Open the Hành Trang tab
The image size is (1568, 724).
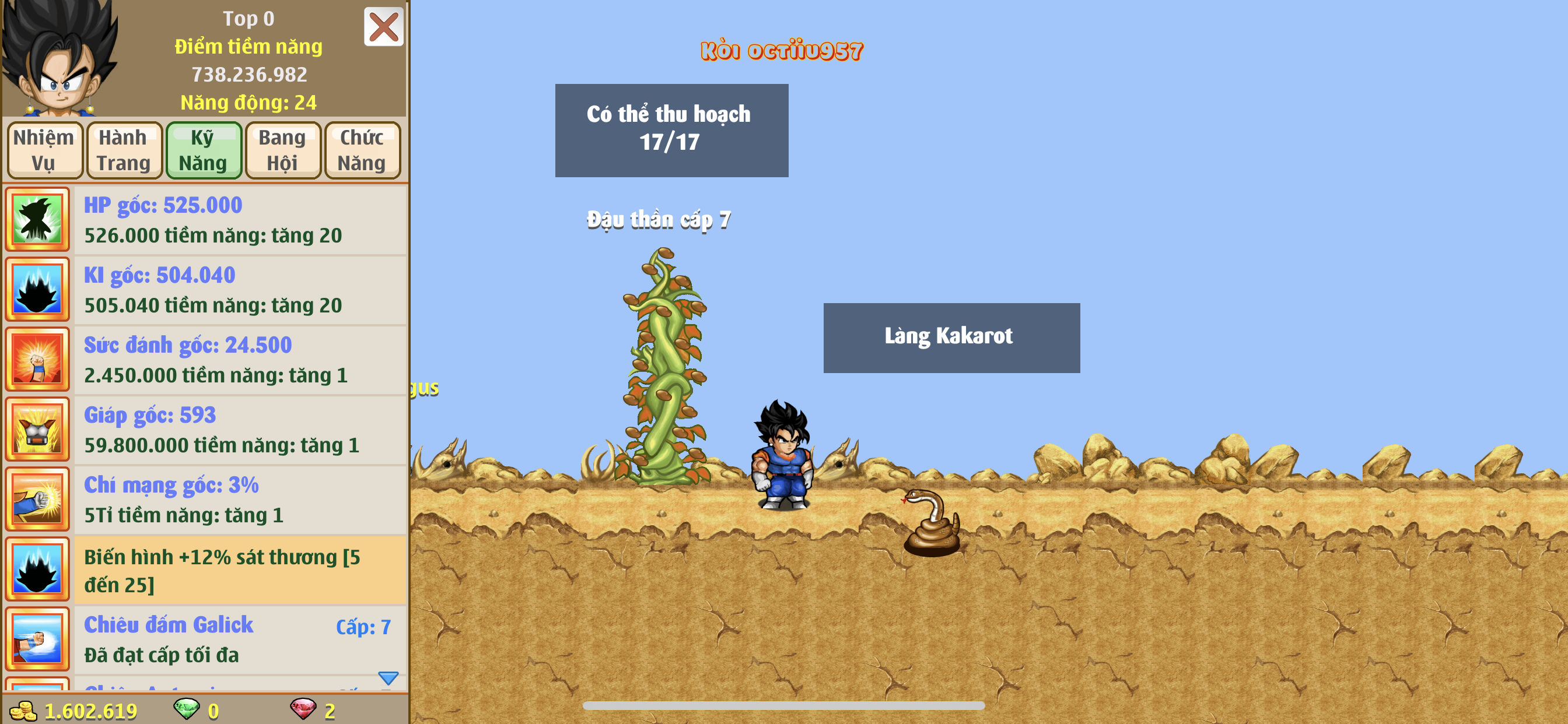pyautogui.click(x=124, y=150)
